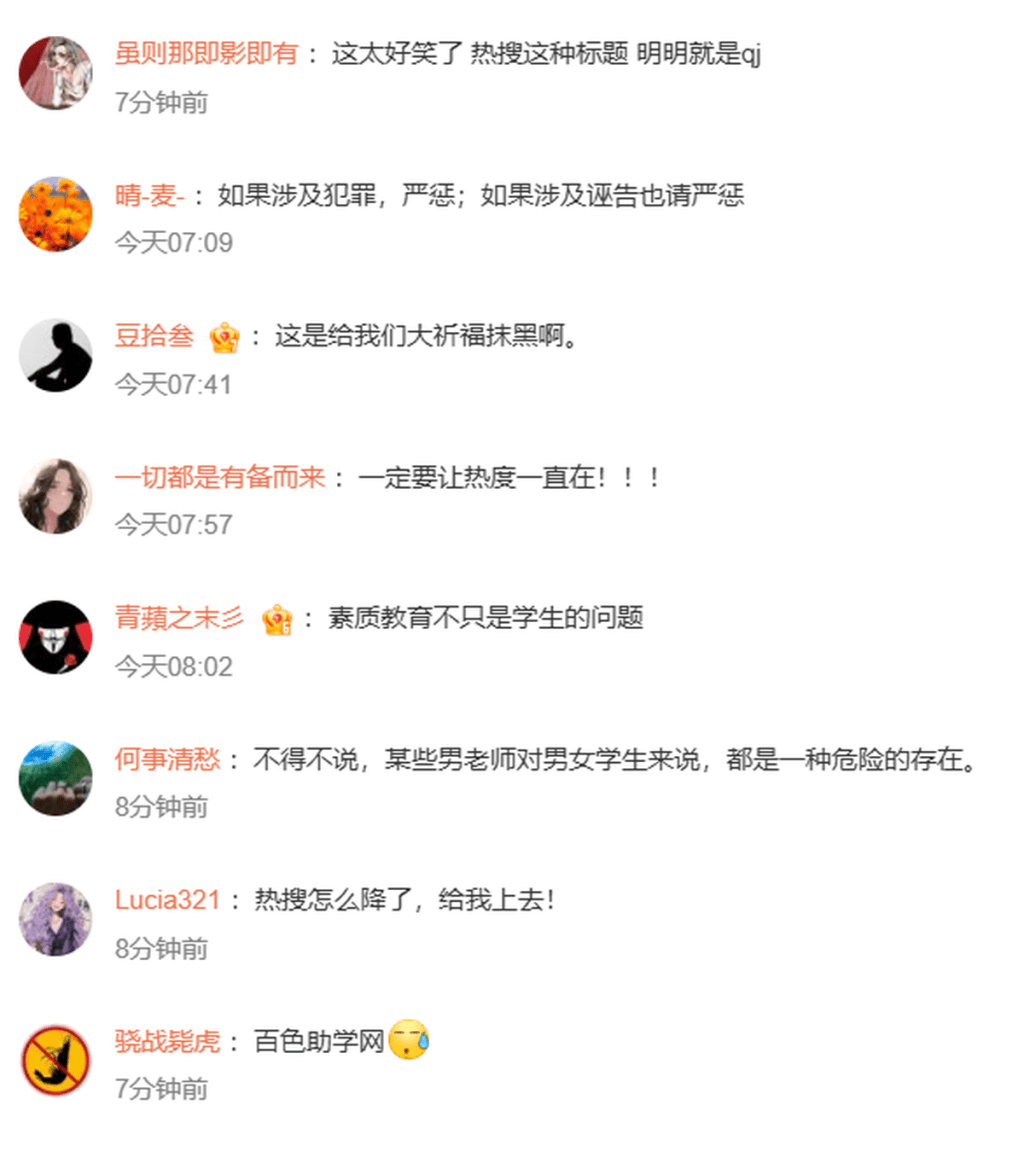The width and height of the screenshot is (1024, 1152).
Task: Open 青蘋之末彡's user page
Action: pos(179,619)
